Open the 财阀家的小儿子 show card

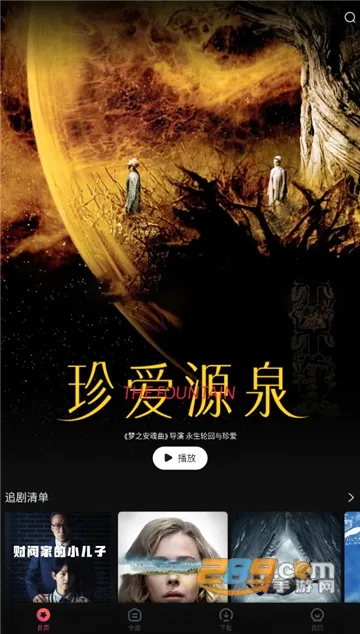(x=57, y=557)
